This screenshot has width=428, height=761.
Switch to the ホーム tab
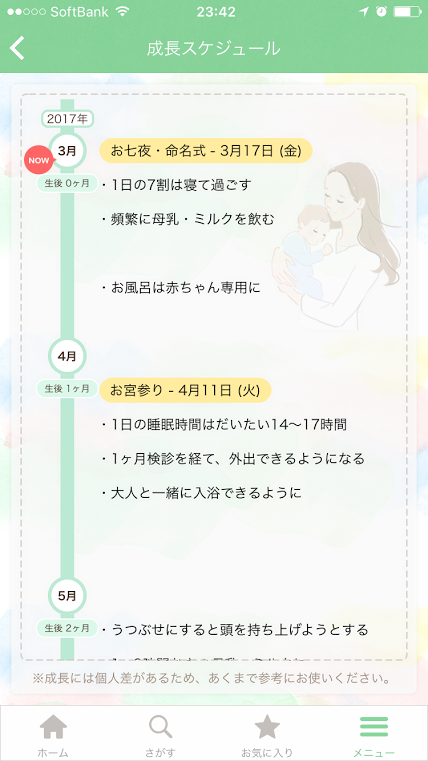[x=53, y=735]
